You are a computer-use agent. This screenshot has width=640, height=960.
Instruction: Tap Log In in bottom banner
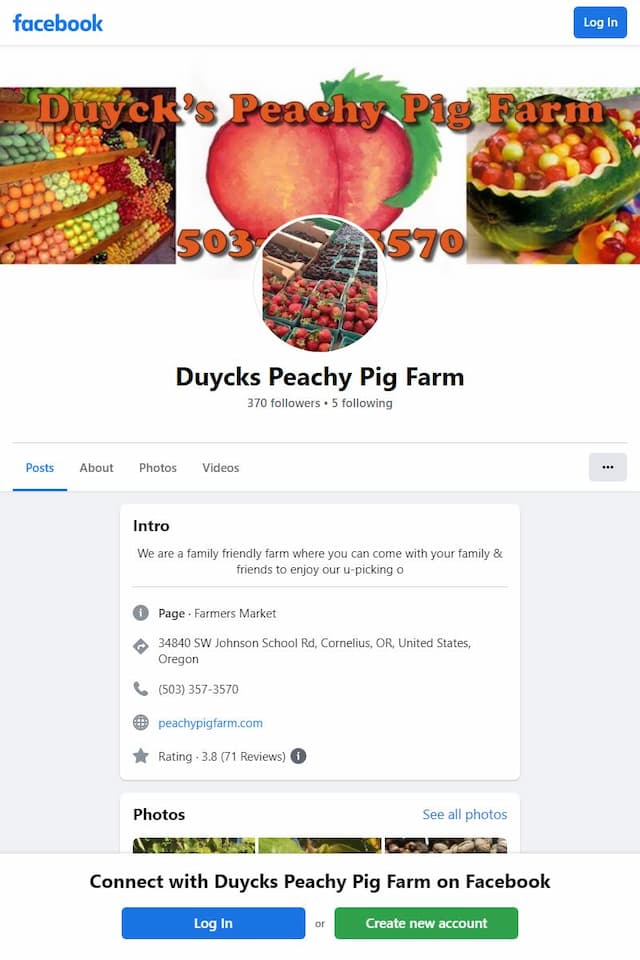point(213,923)
